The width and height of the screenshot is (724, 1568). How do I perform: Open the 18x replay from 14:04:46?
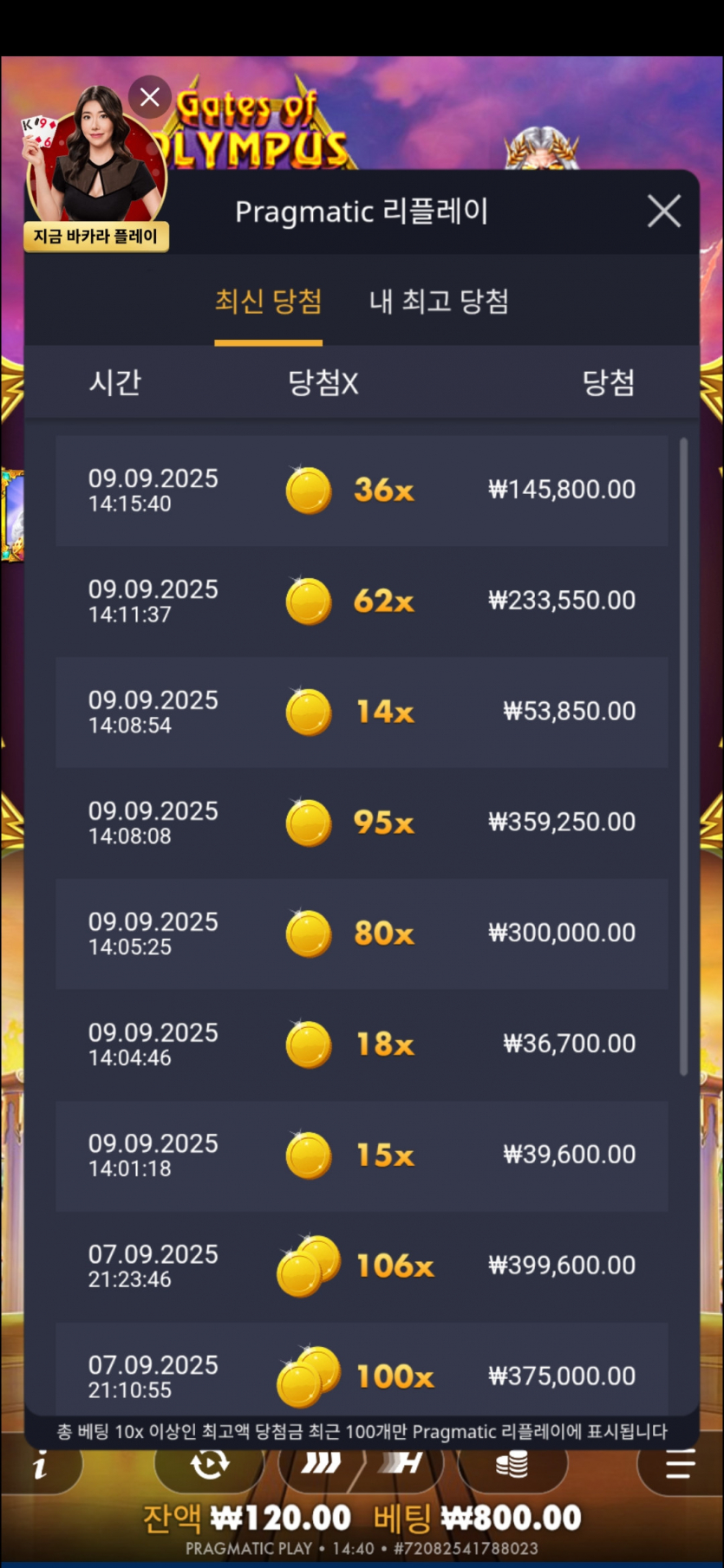click(362, 1044)
